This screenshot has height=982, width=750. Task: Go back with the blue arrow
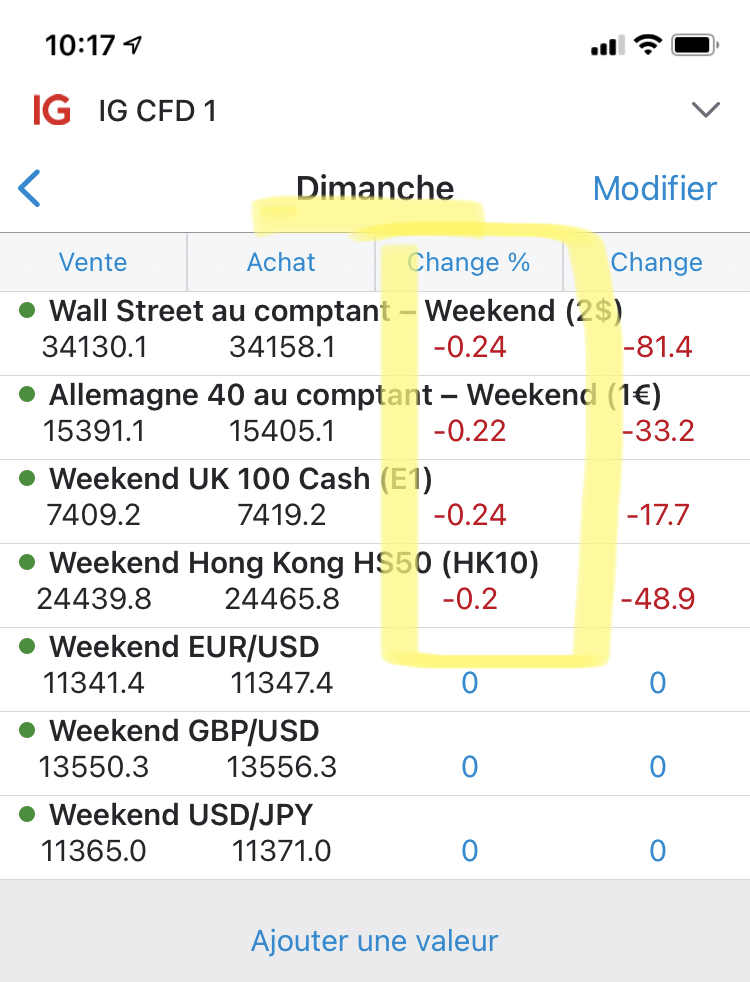tap(30, 188)
